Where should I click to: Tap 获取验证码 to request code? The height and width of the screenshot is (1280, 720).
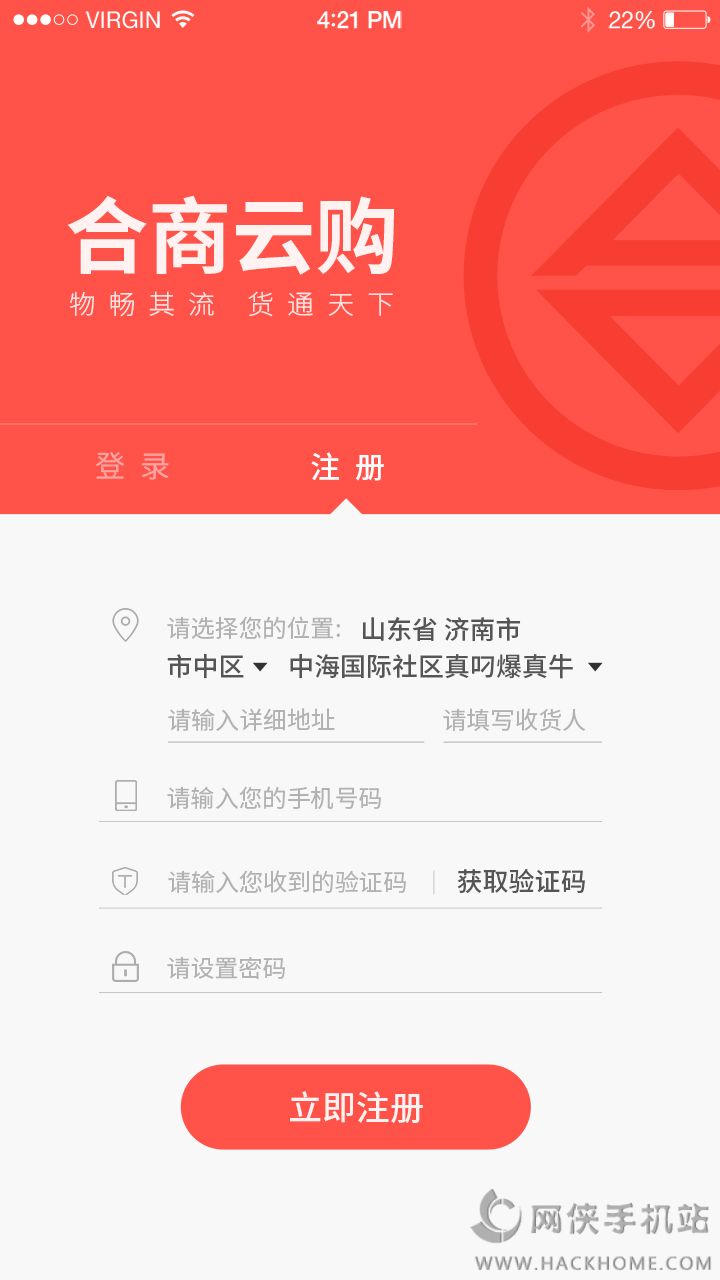pyautogui.click(x=521, y=882)
